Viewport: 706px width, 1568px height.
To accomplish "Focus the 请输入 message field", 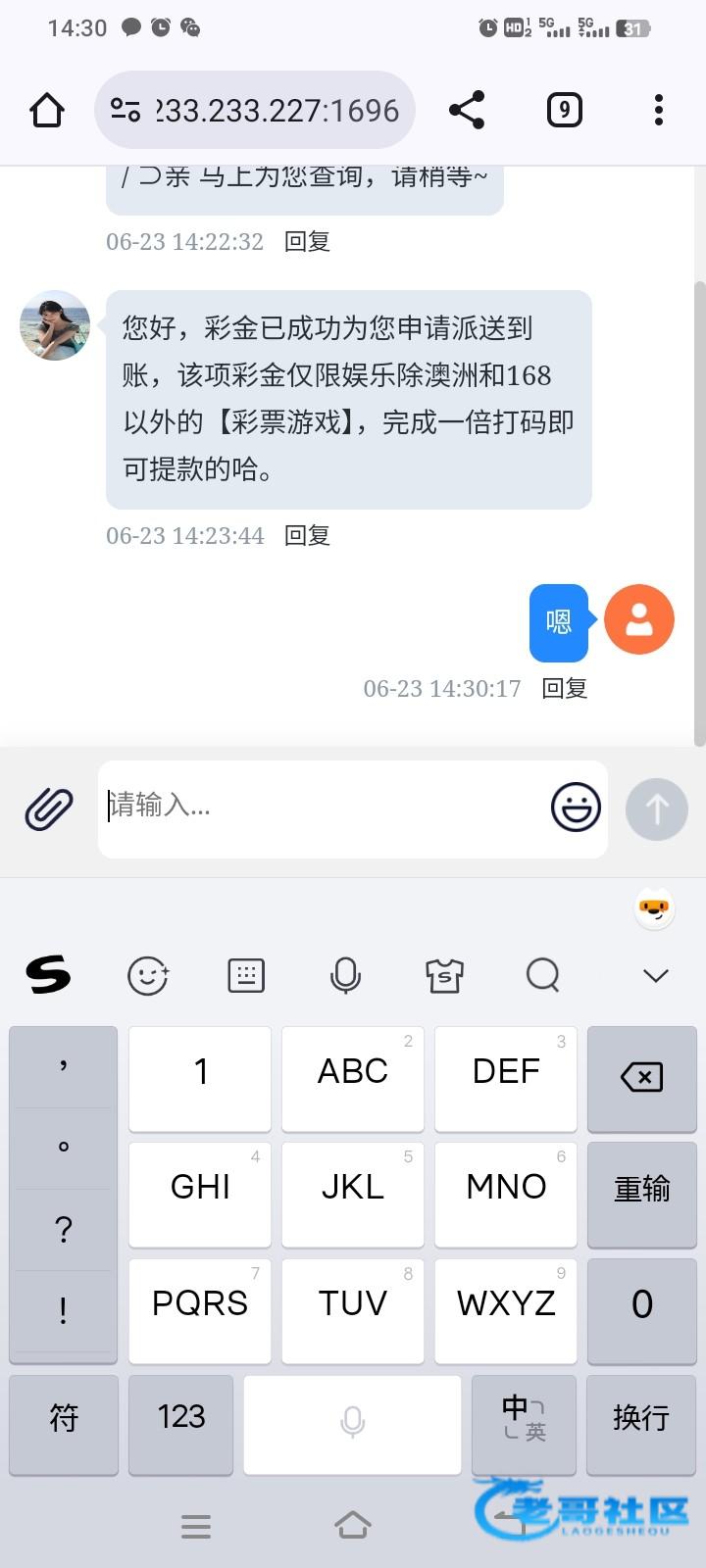I will [x=324, y=808].
